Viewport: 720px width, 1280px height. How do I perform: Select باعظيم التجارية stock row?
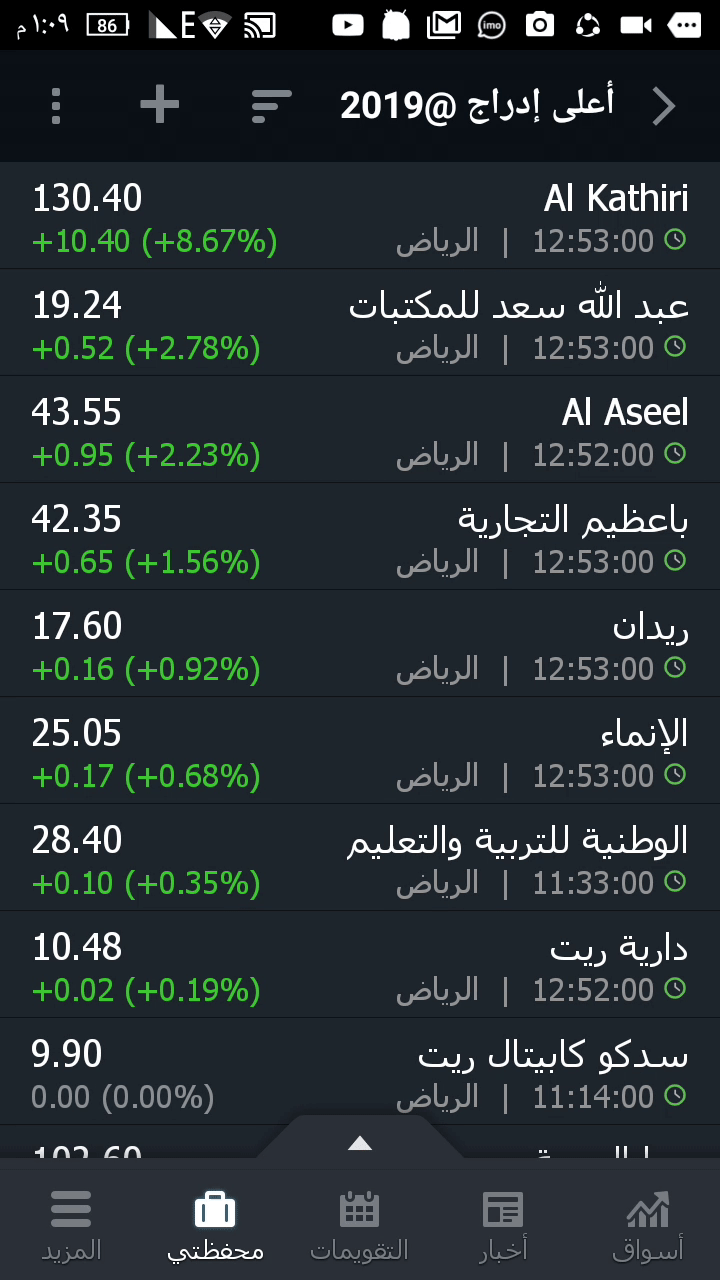[x=360, y=537]
